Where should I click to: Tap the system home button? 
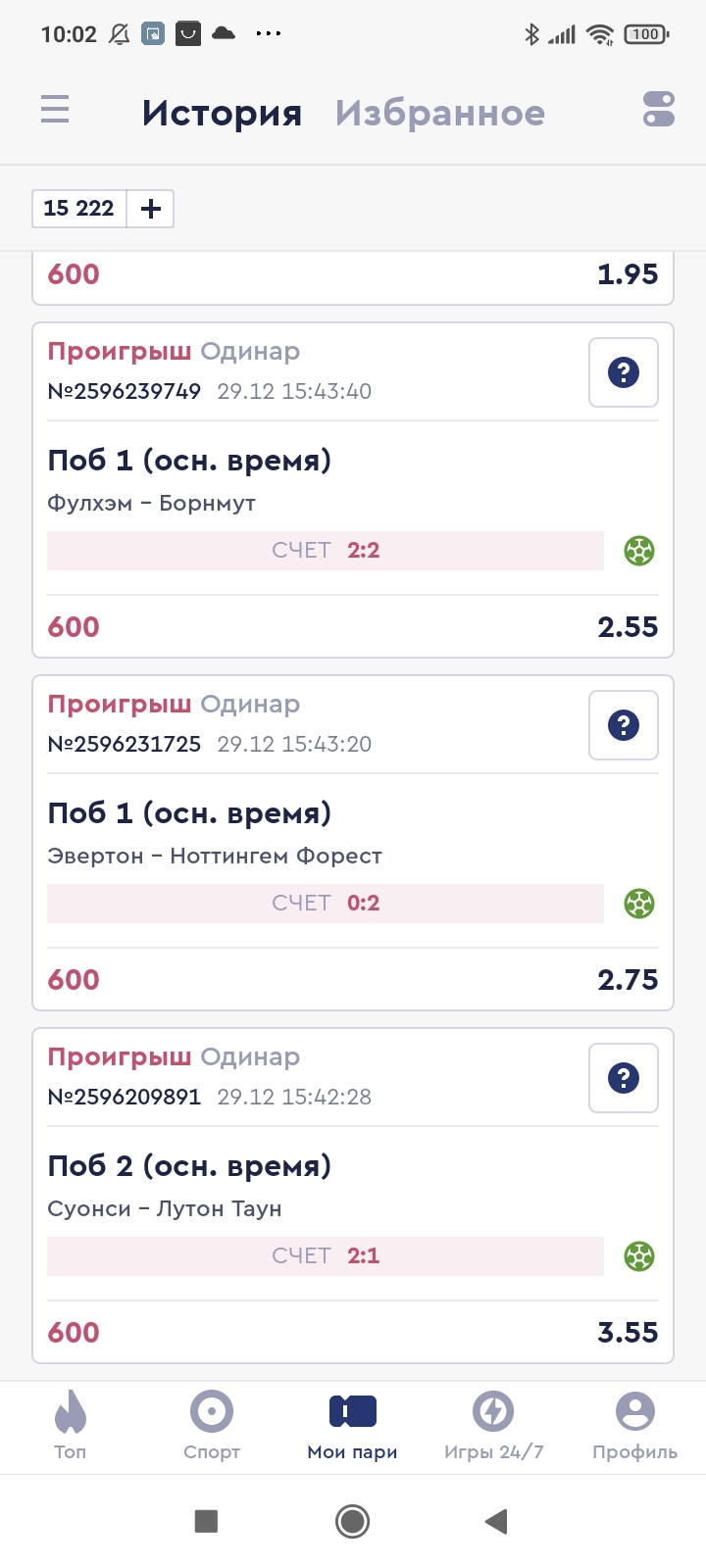tap(352, 1521)
